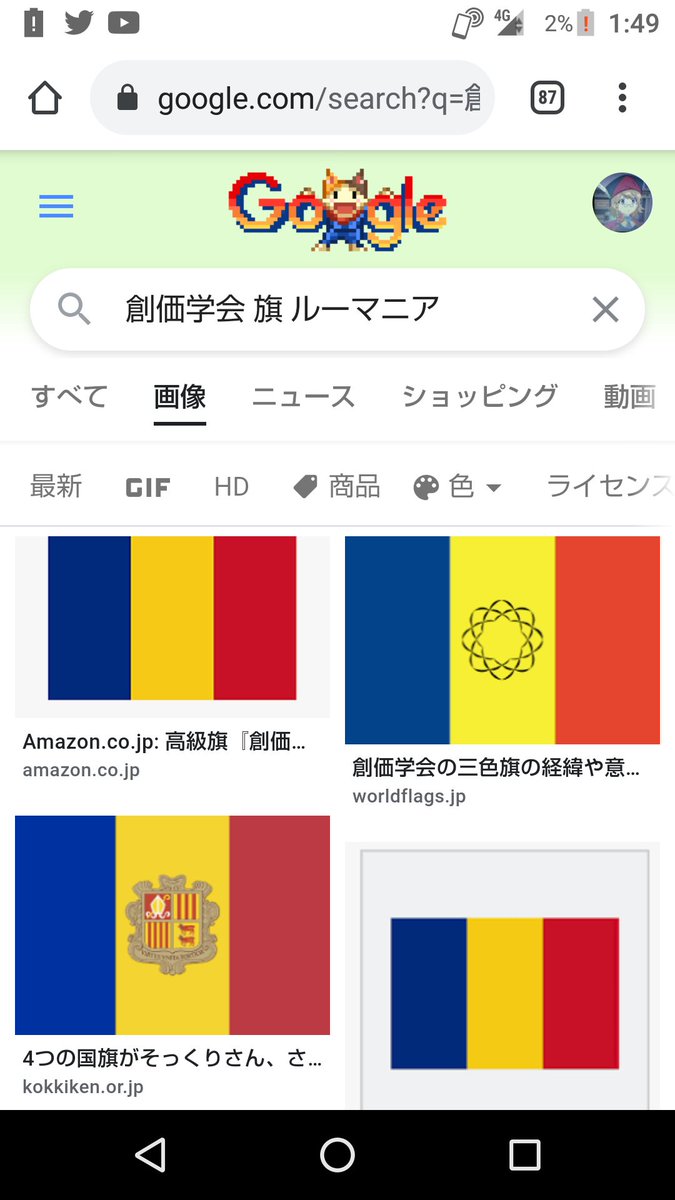
Task: Select the 最新 filter
Action: [56, 487]
